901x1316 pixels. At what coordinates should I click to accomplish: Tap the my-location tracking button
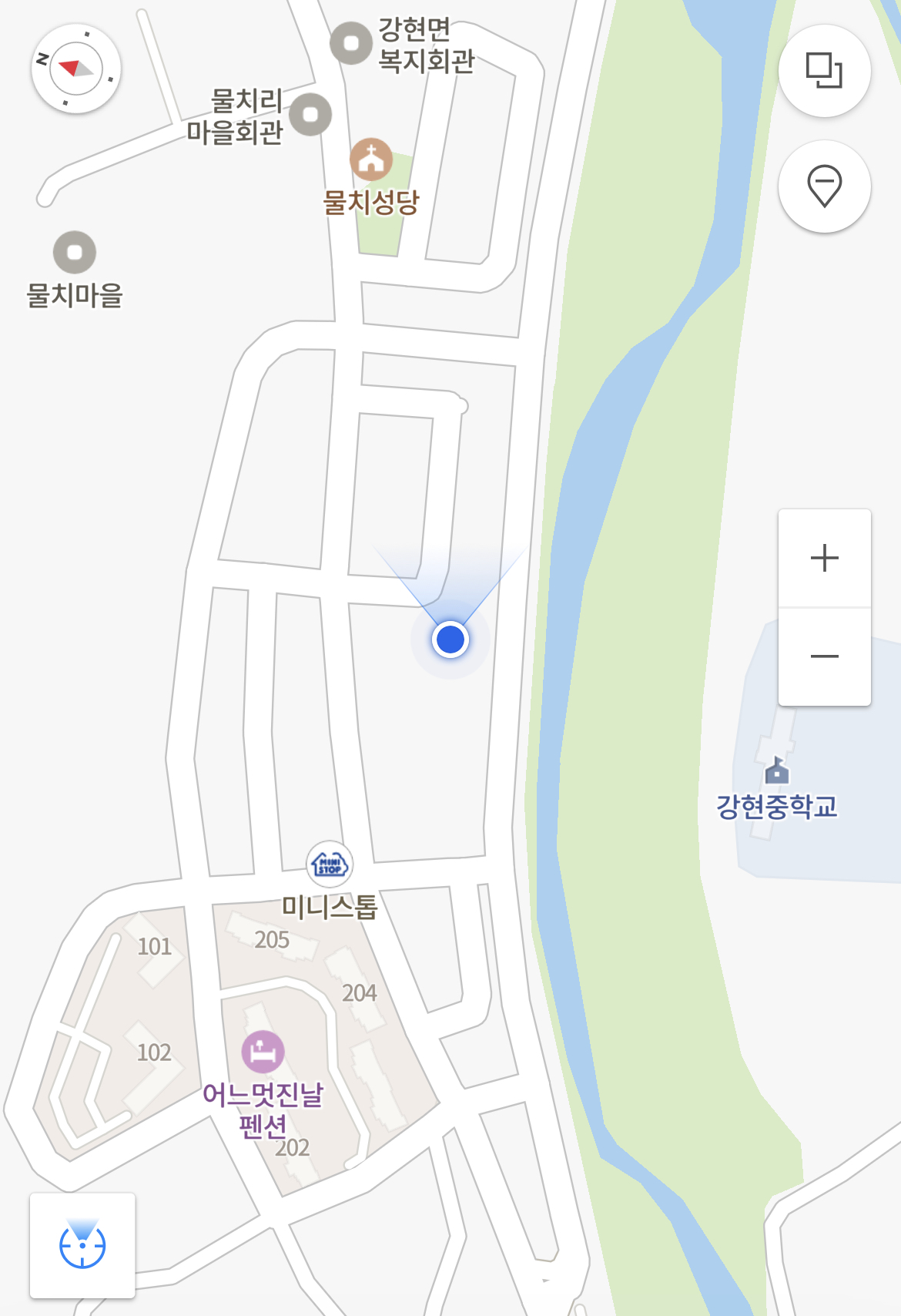click(82, 1245)
